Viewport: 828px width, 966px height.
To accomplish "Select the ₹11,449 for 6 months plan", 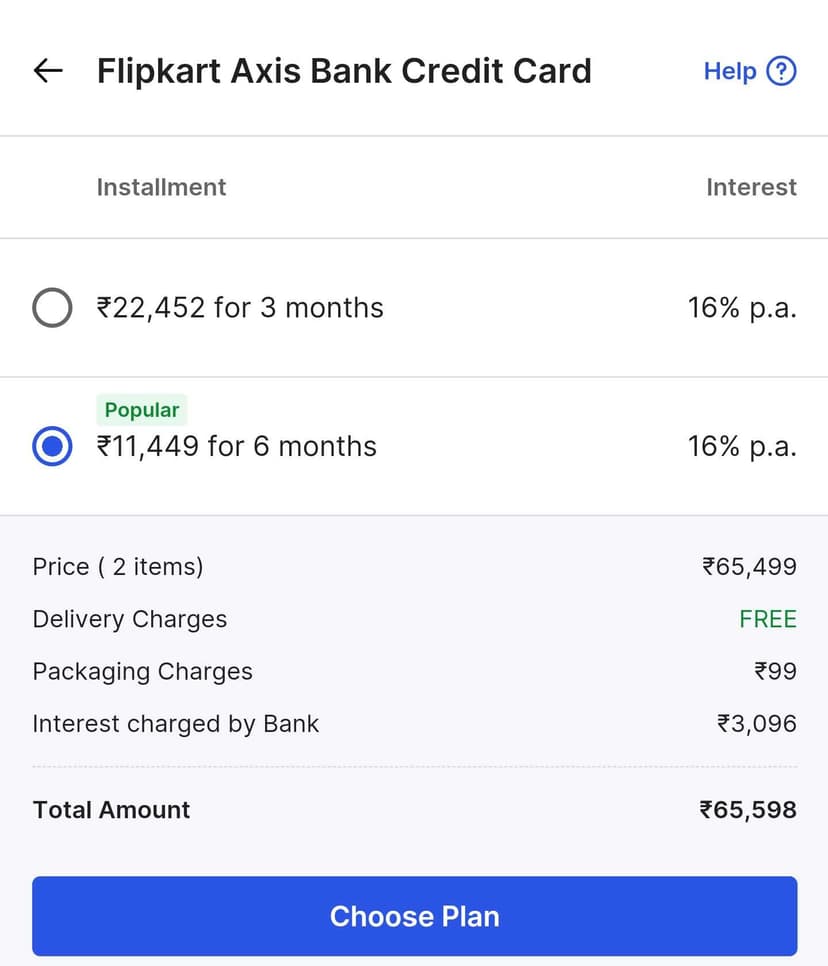I will coord(52,446).
